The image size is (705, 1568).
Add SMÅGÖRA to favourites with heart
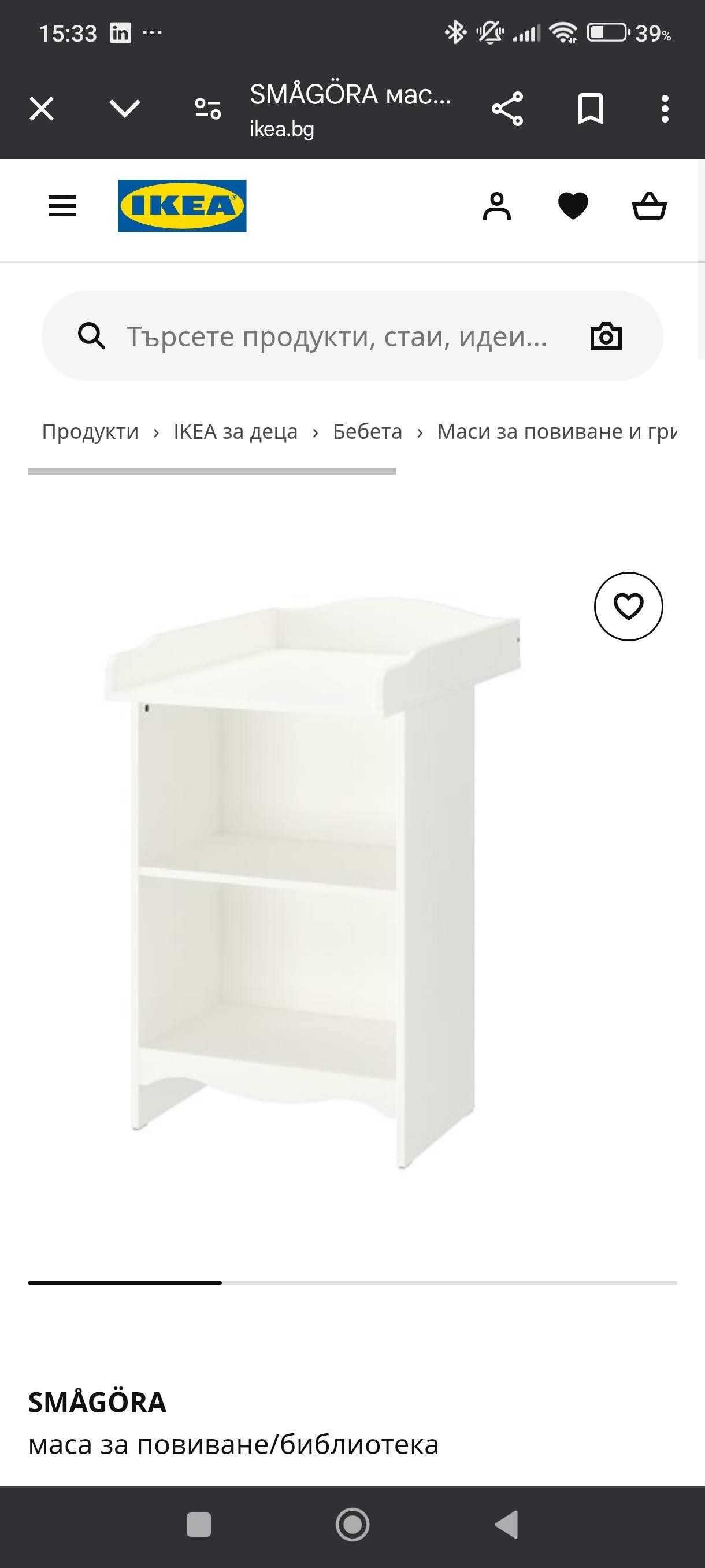click(x=628, y=607)
